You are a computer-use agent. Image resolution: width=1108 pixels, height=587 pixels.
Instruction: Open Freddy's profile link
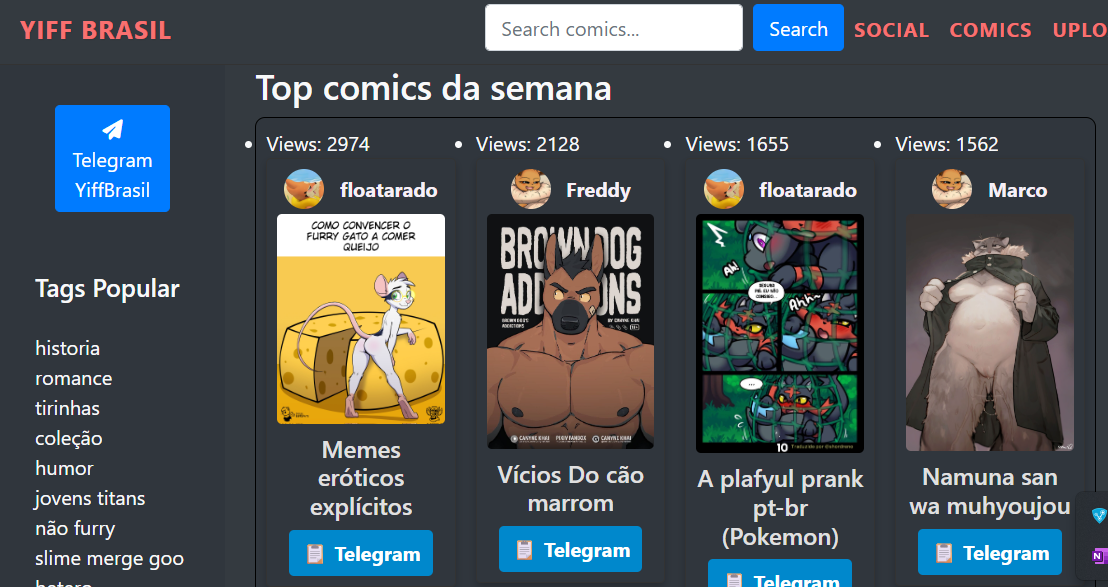pos(597,190)
